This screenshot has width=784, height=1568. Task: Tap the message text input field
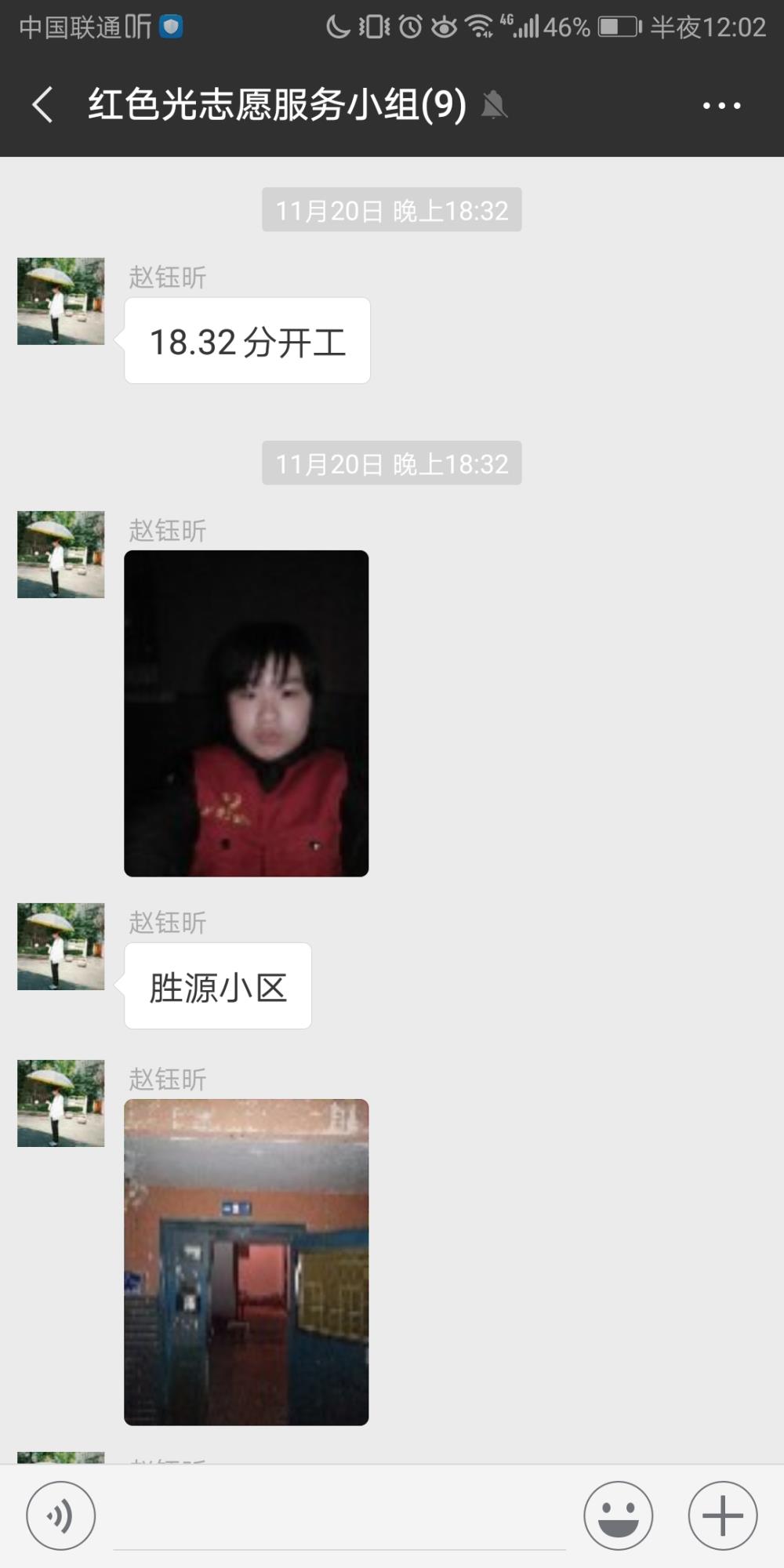click(x=339, y=1517)
